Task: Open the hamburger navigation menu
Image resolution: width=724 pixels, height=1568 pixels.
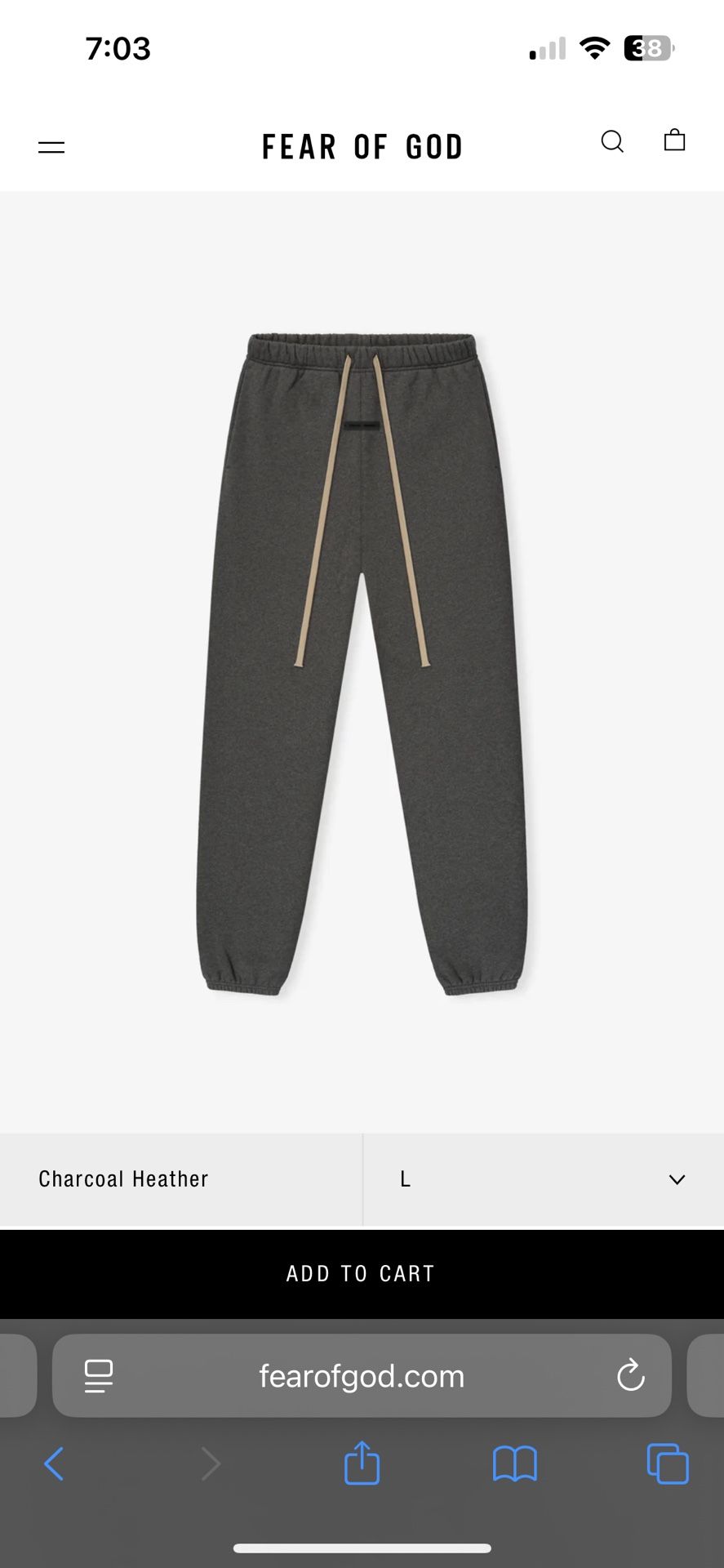Action: [x=51, y=147]
